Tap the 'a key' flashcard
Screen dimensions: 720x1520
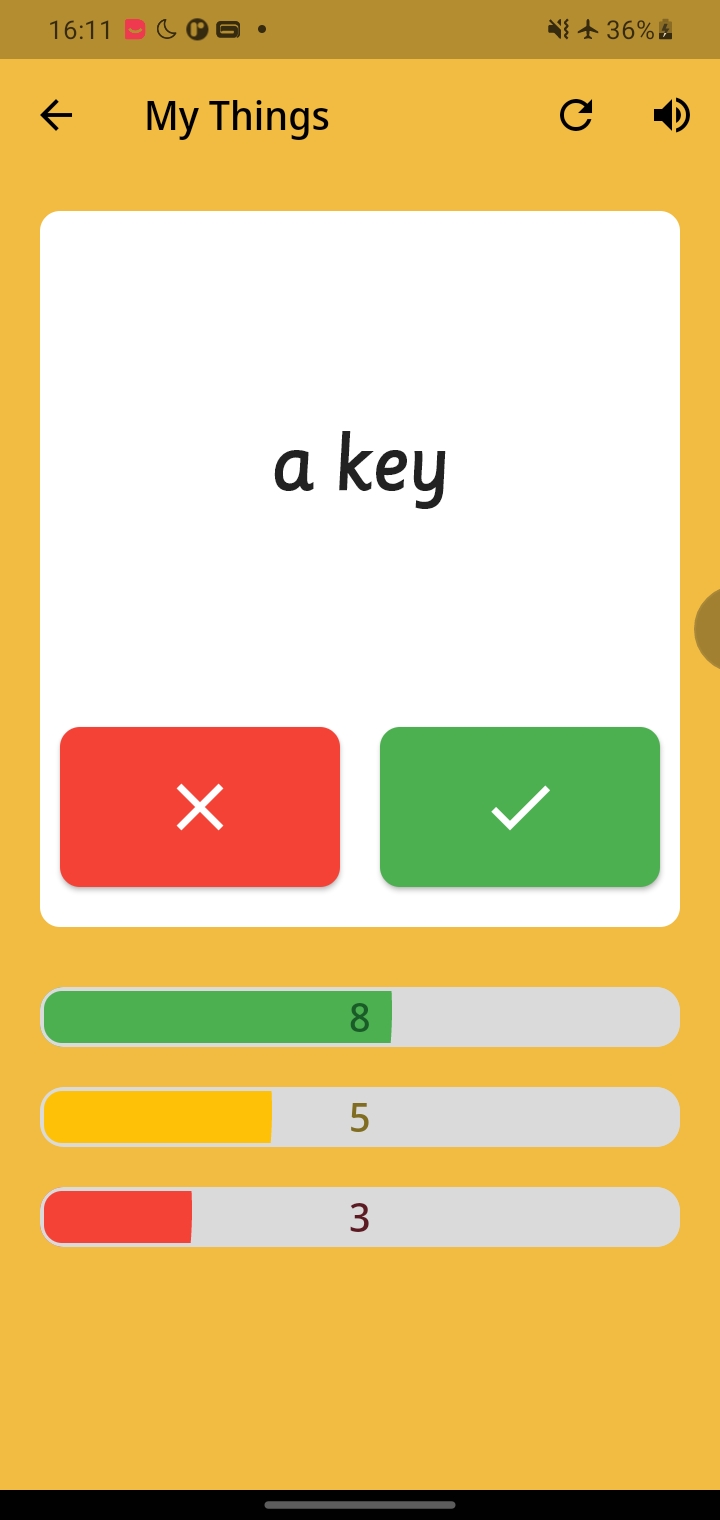(360, 466)
